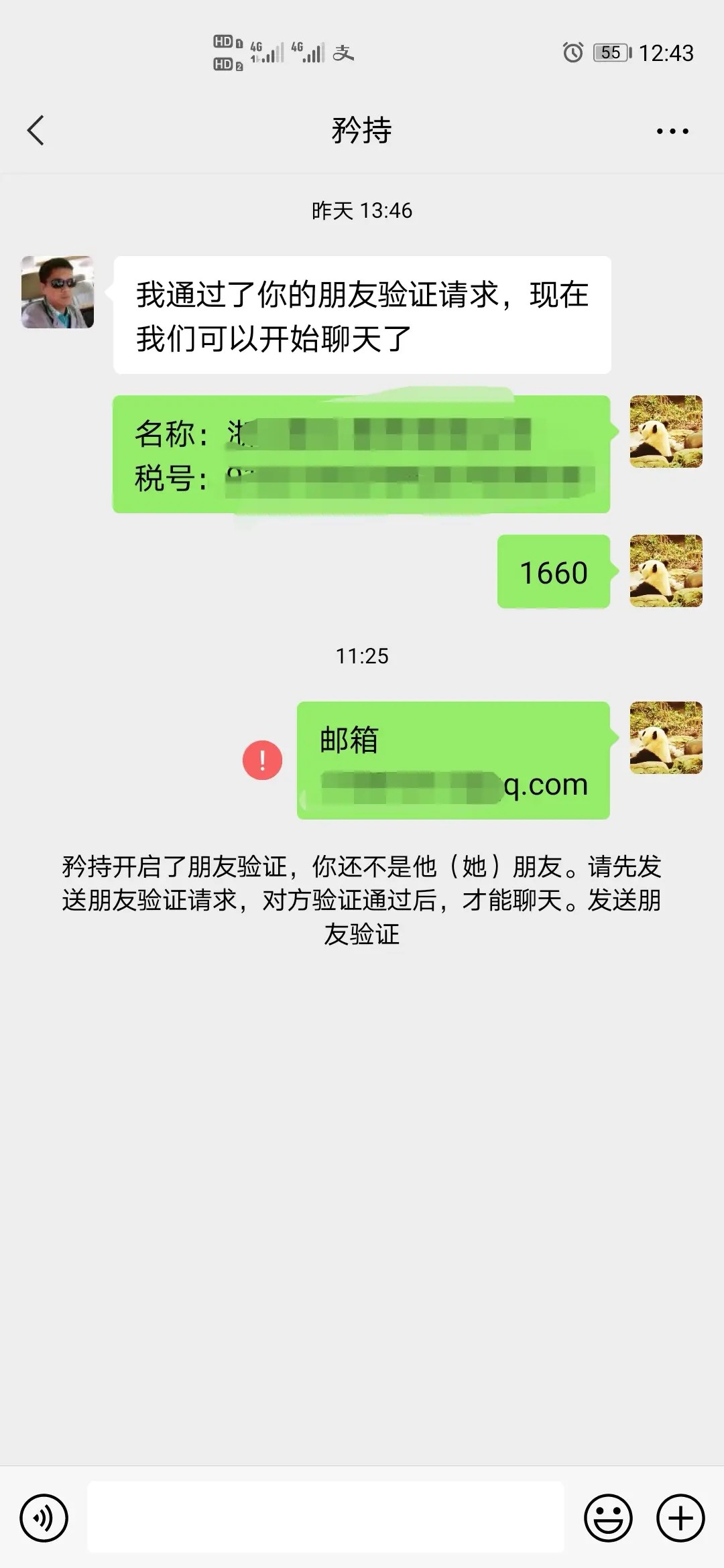Focus the message text field

pos(326,1517)
